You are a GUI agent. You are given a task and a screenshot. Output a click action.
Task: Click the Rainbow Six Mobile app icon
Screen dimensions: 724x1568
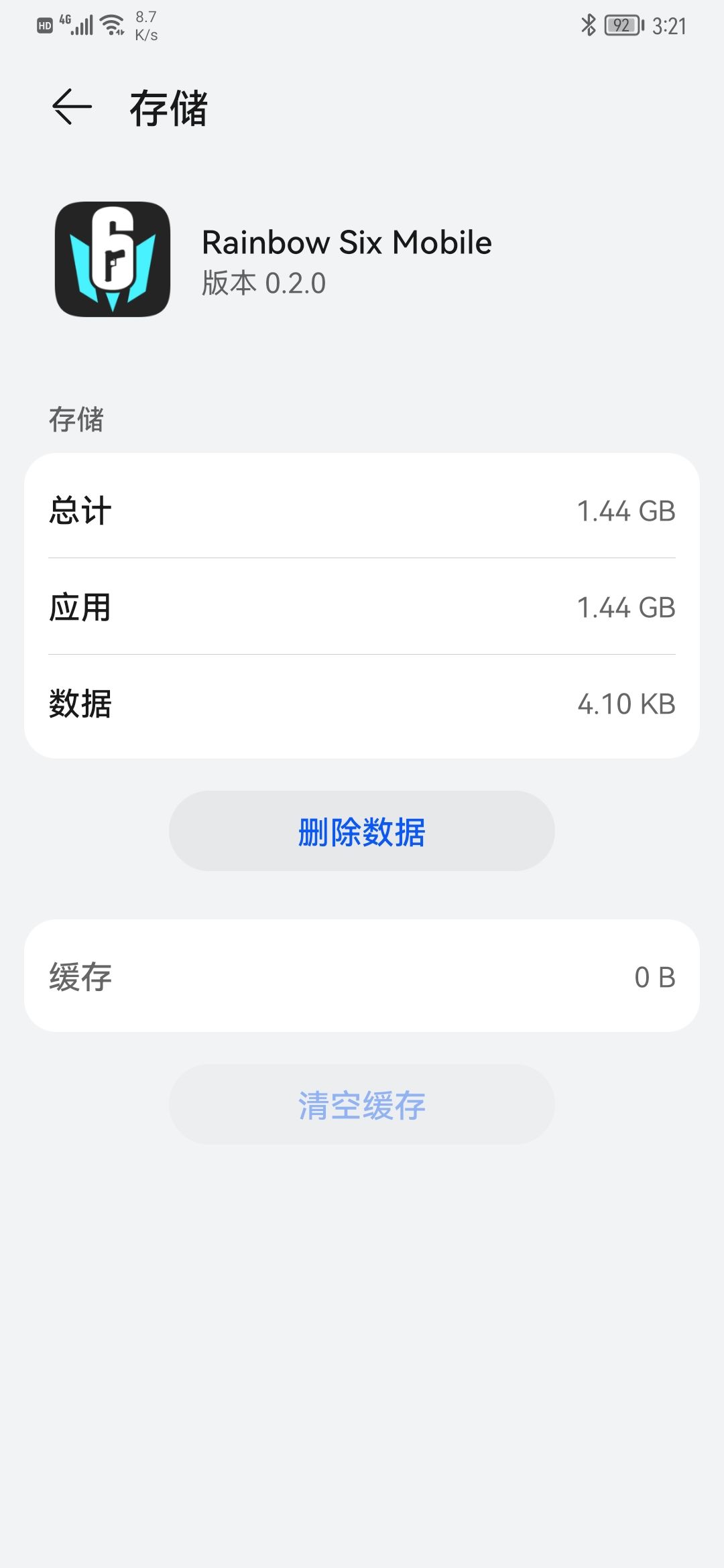coord(111,259)
